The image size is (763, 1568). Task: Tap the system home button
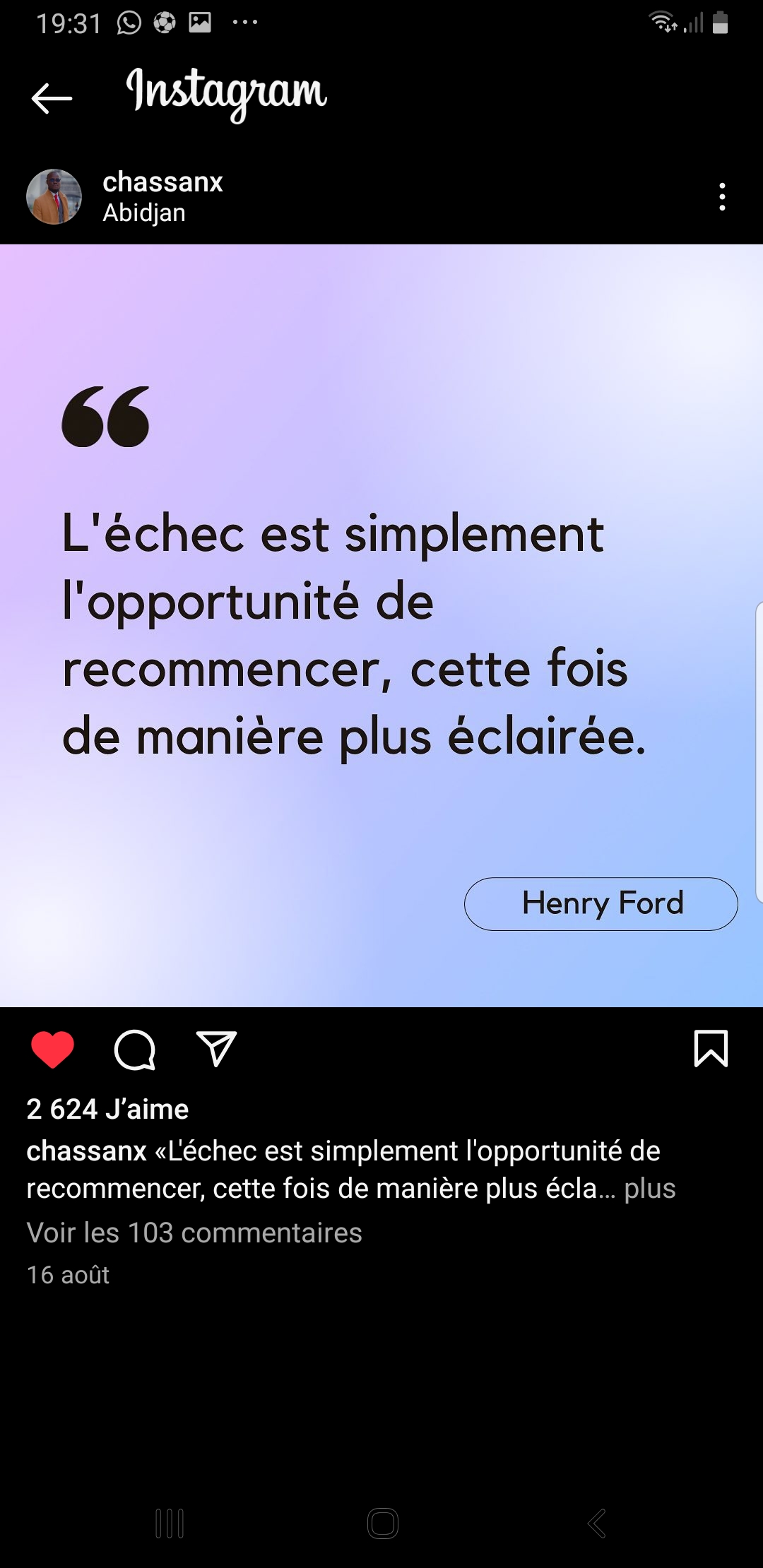[x=382, y=1524]
